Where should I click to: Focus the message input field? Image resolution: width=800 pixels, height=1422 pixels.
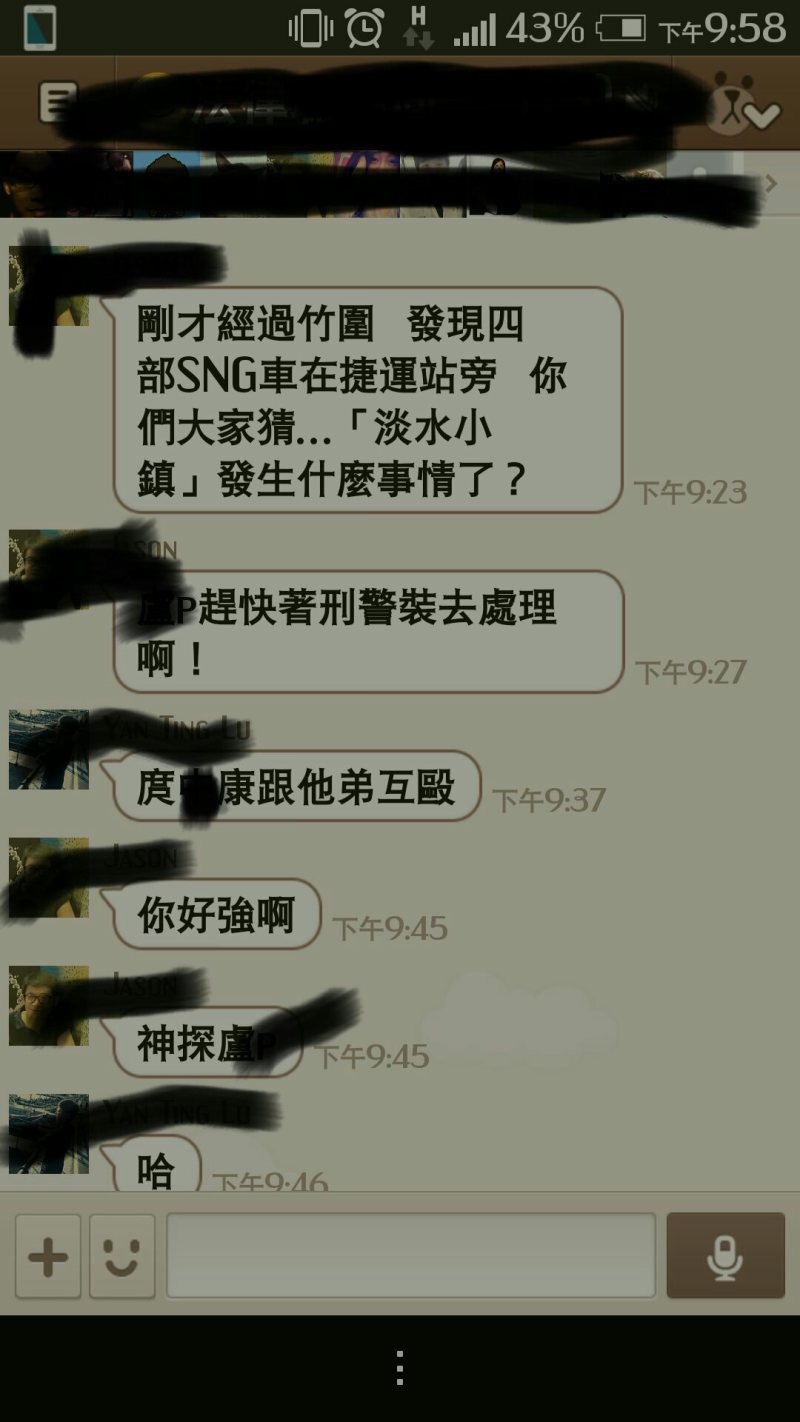[x=410, y=1256]
